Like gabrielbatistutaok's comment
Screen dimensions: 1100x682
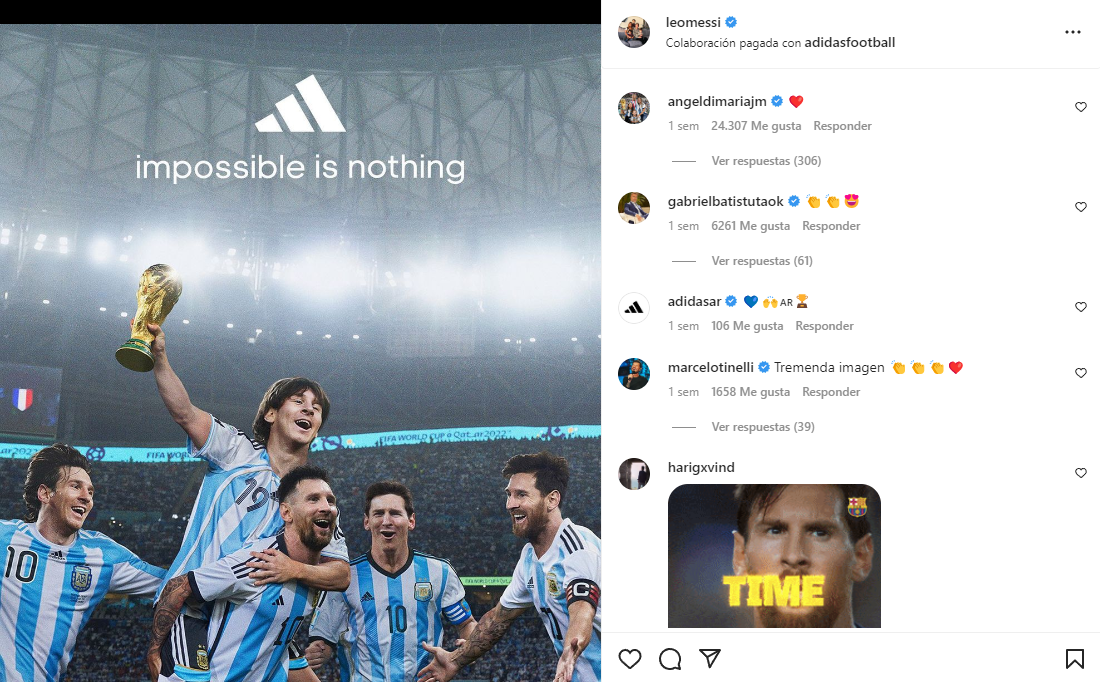coord(1080,207)
